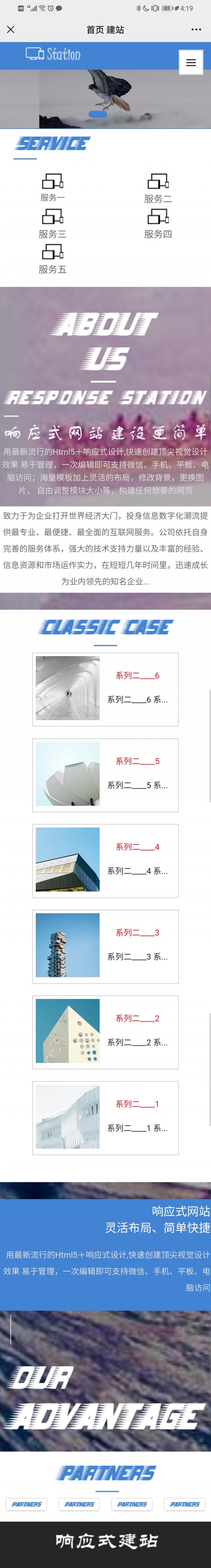Tap the banner slide indicator dot

[98, 114]
